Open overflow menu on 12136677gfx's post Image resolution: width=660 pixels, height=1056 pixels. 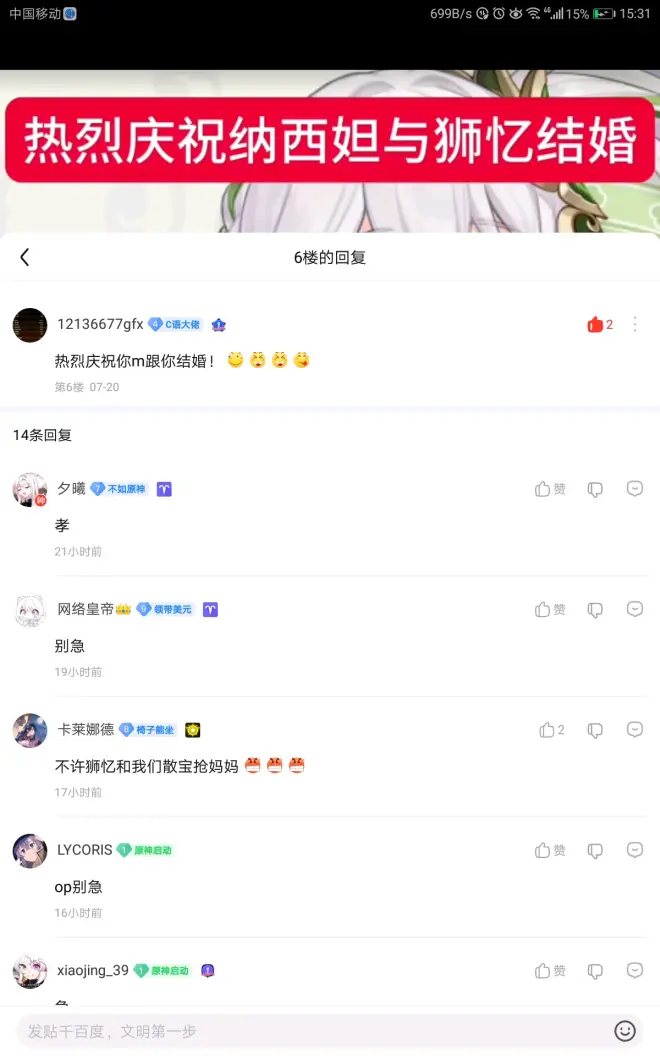[x=635, y=324]
